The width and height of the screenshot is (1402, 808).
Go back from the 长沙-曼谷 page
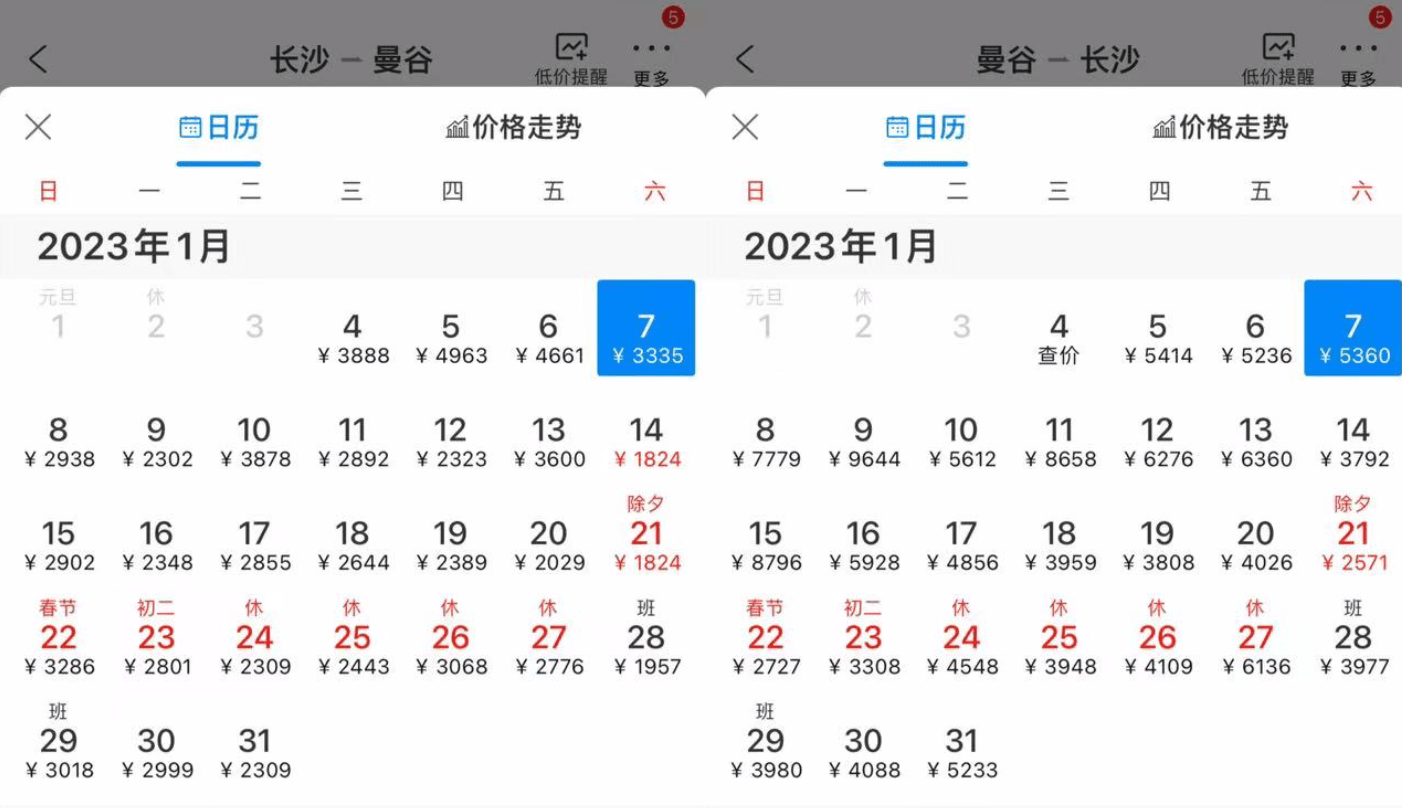click(x=38, y=60)
